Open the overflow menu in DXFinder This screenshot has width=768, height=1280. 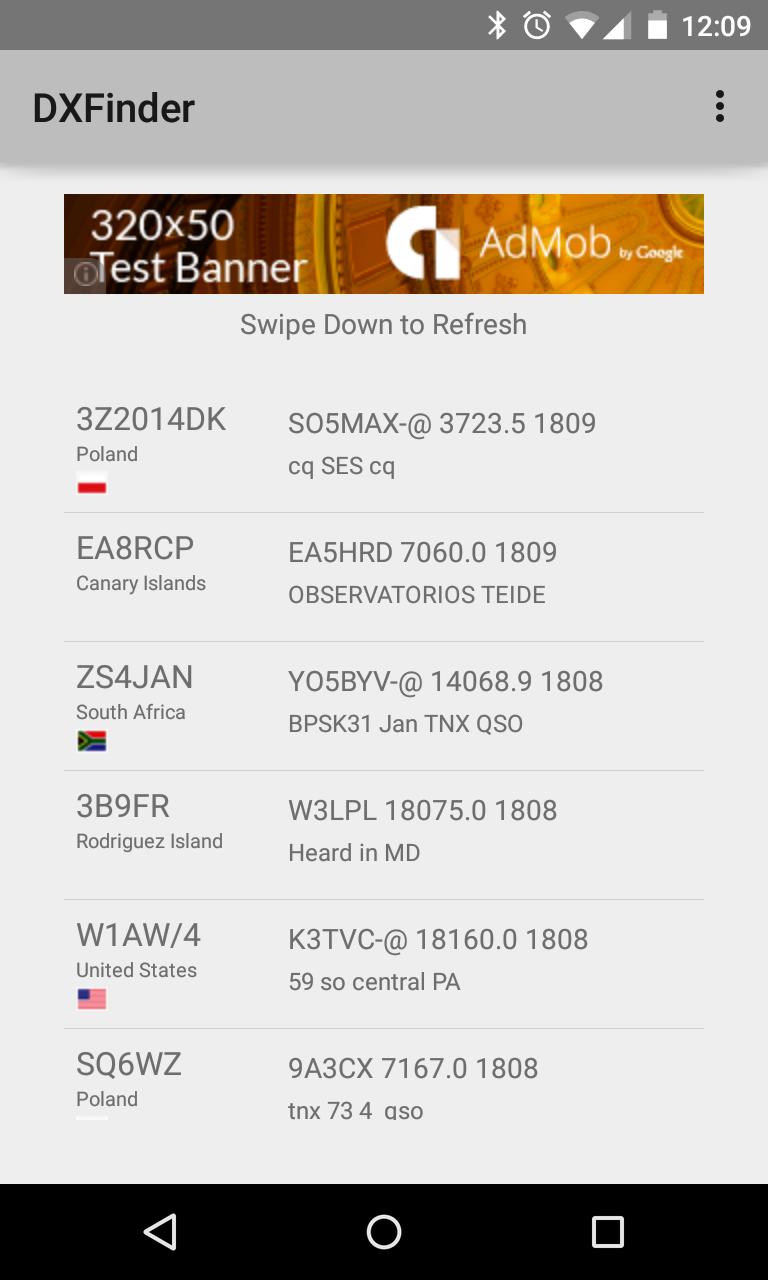pyautogui.click(x=719, y=105)
